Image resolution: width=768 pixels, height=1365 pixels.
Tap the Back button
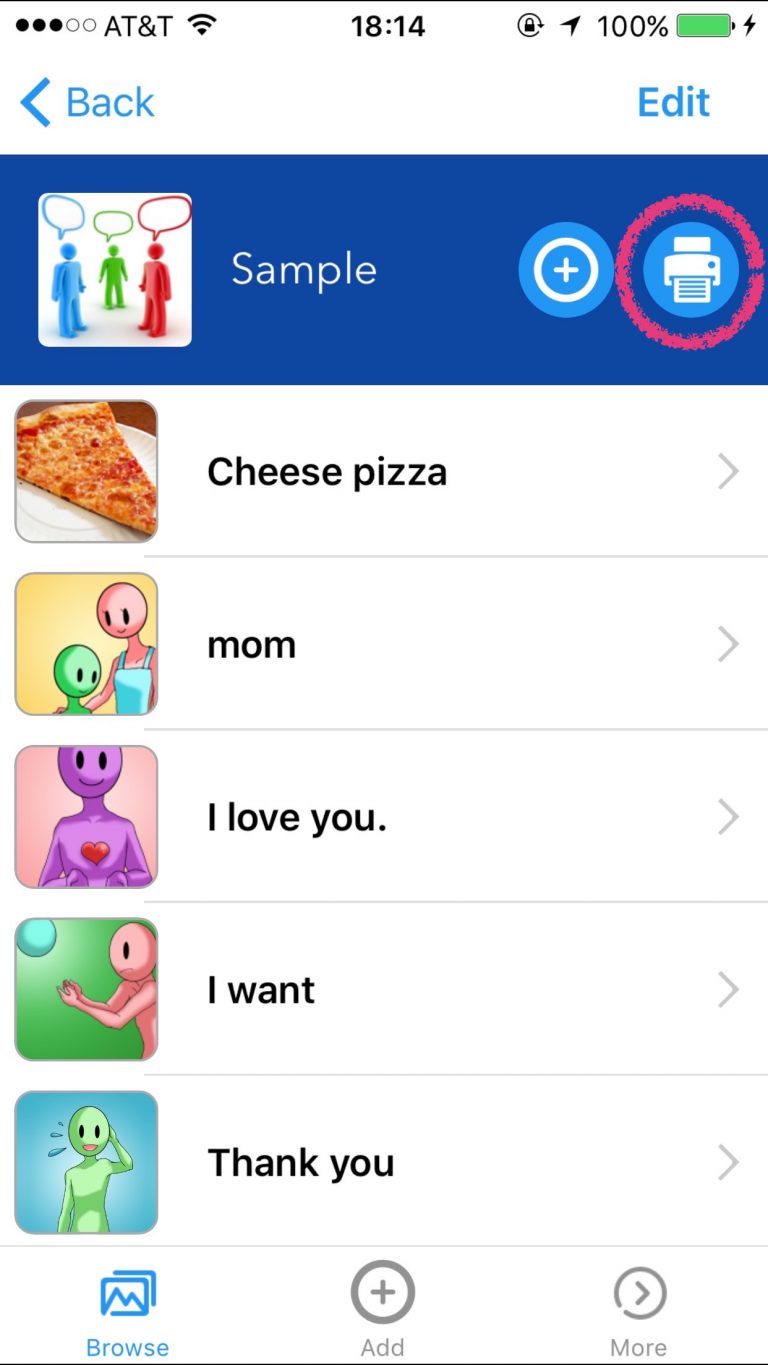(87, 101)
